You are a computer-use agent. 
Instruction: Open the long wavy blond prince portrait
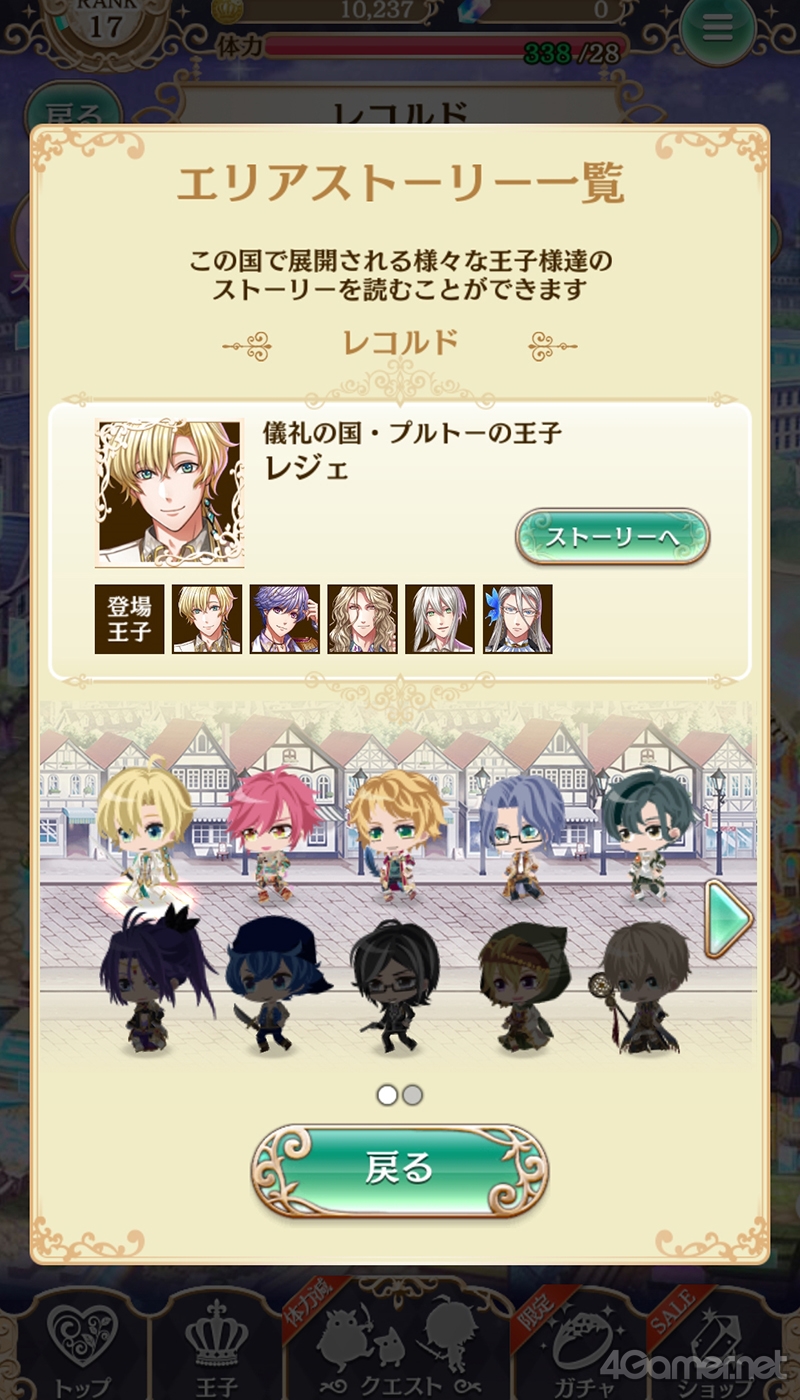pyautogui.click(x=363, y=619)
